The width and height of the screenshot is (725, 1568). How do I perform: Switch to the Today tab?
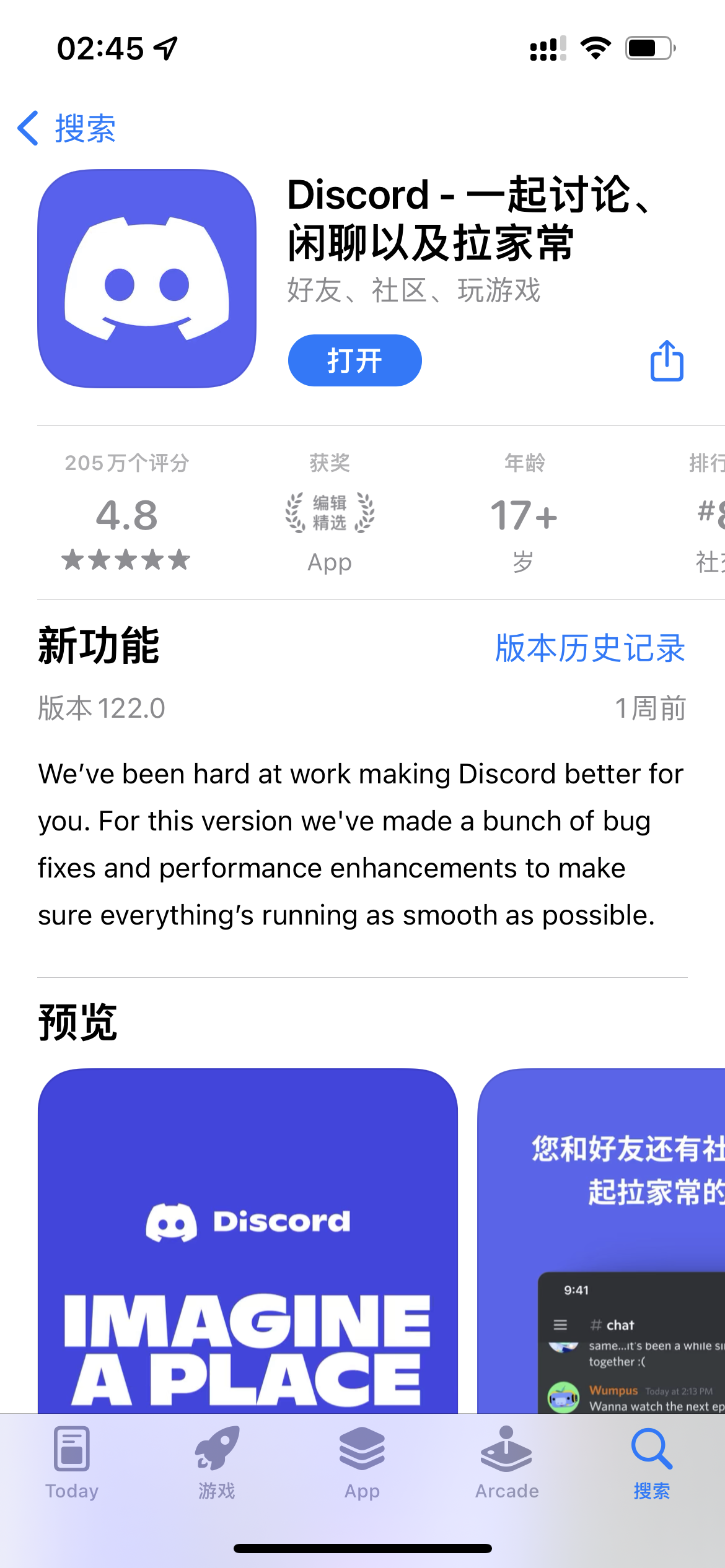pyautogui.click(x=72, y=1461)
